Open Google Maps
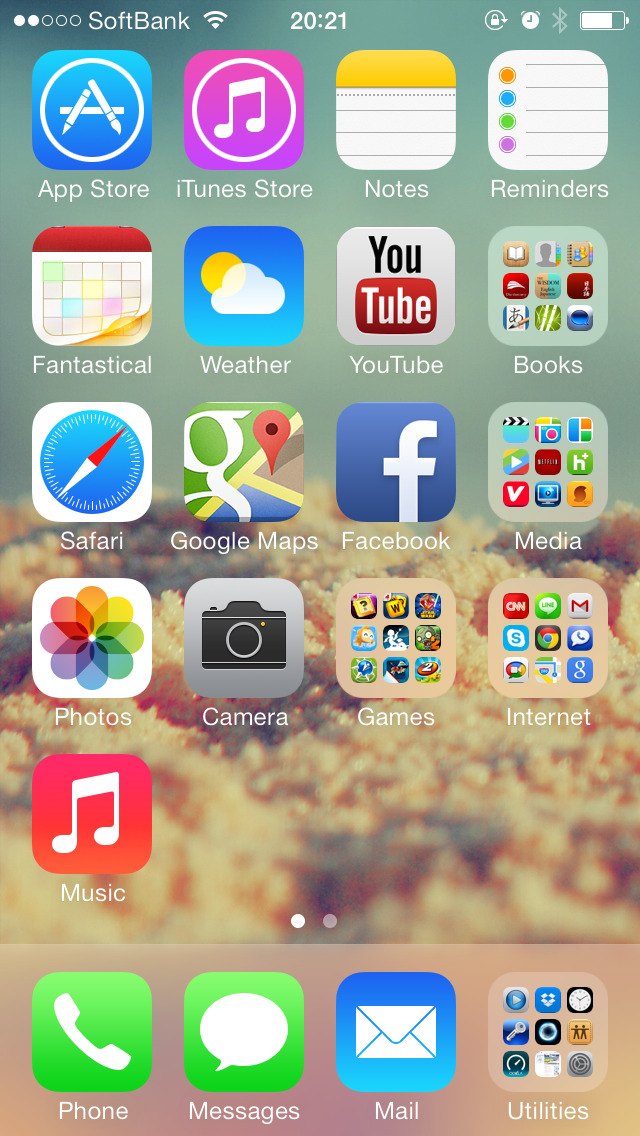The width and height of the screenshot is (640, 1136). pyautogui.click(x=244, y=462)
